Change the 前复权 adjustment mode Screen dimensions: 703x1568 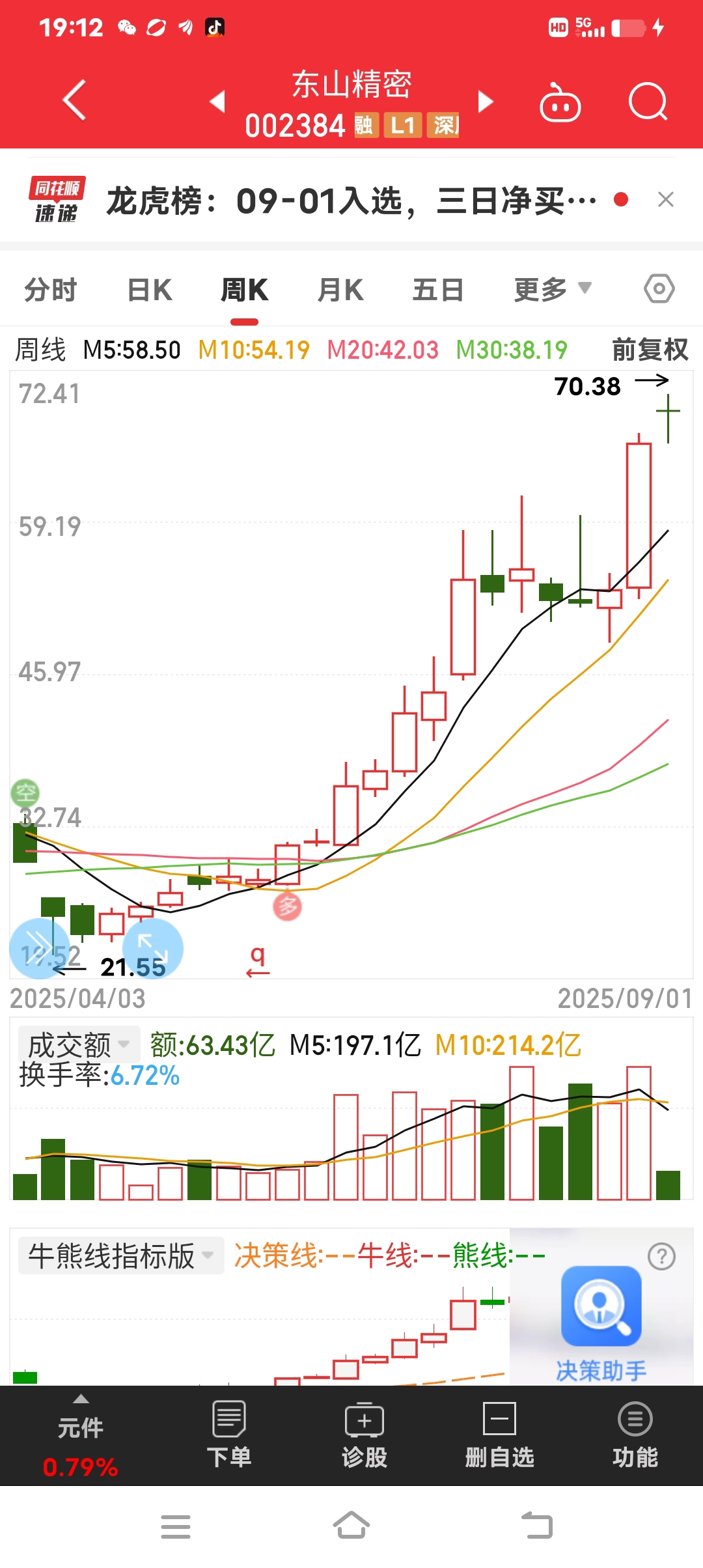pyautogui.click(x=650, y=350)
